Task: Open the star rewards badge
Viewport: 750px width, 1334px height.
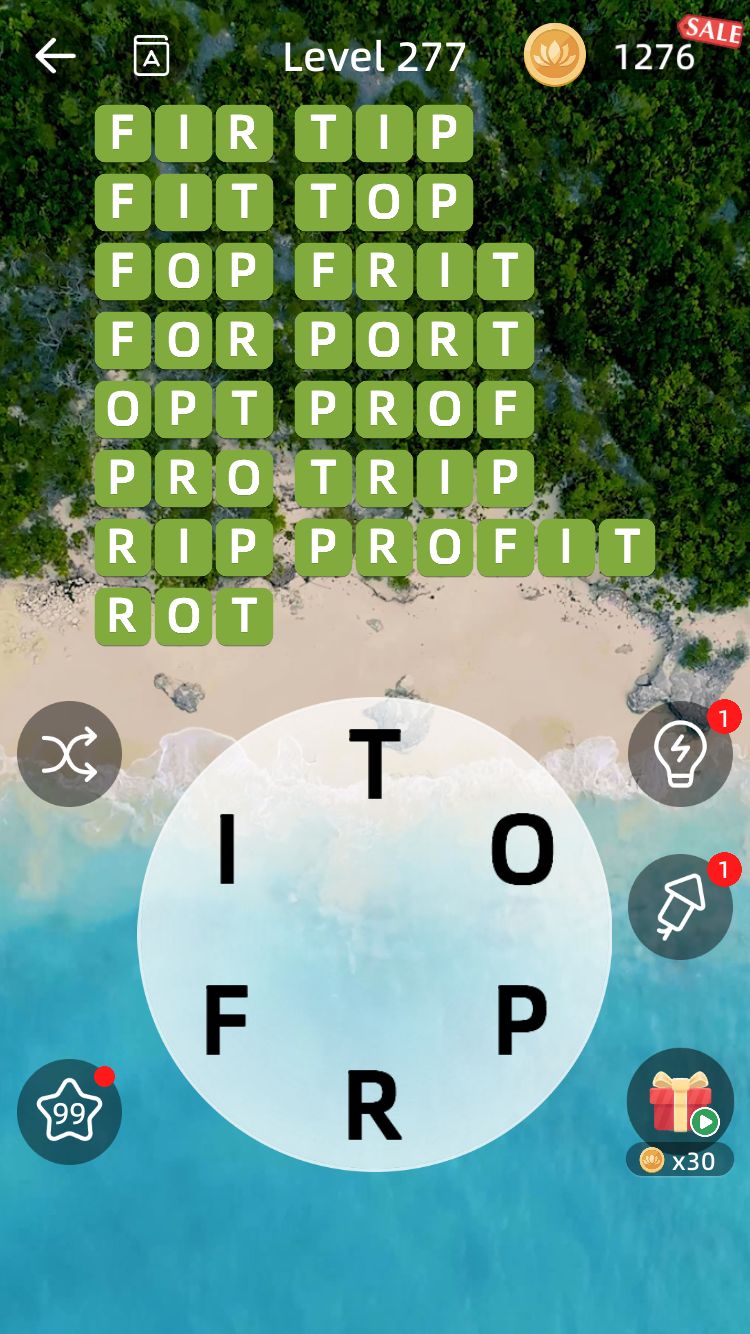Action: pos(70,1111)
